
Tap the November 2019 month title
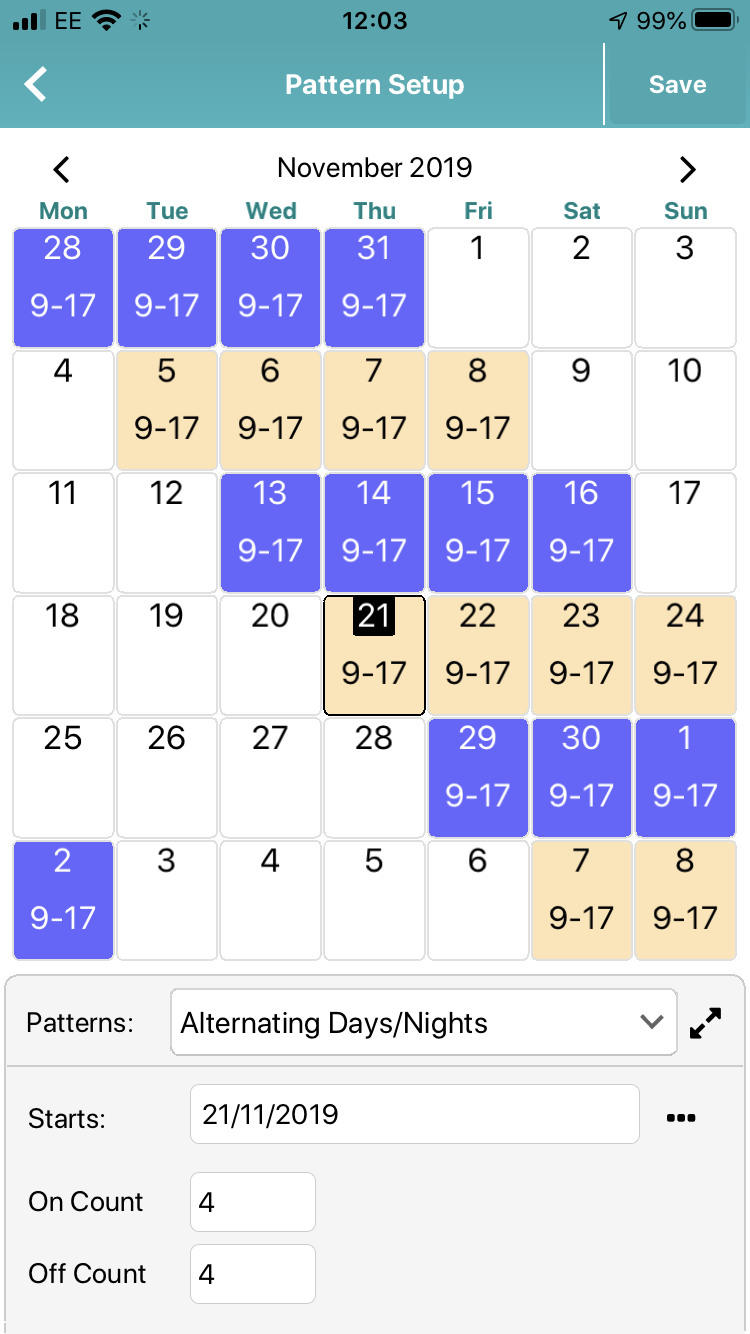(375, 168)
